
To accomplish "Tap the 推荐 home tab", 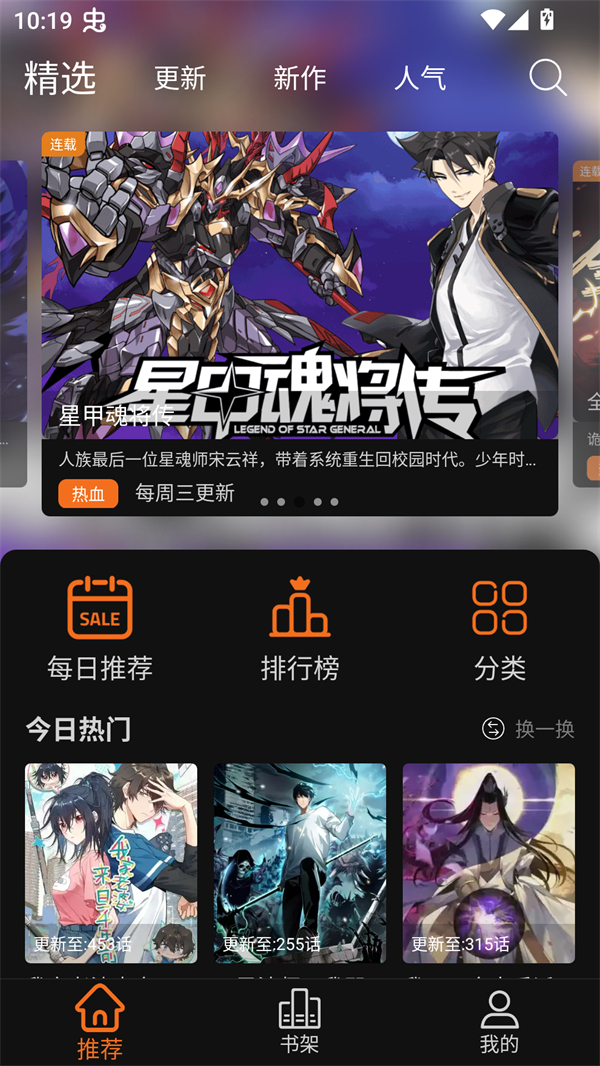I will click(100, 1020).
